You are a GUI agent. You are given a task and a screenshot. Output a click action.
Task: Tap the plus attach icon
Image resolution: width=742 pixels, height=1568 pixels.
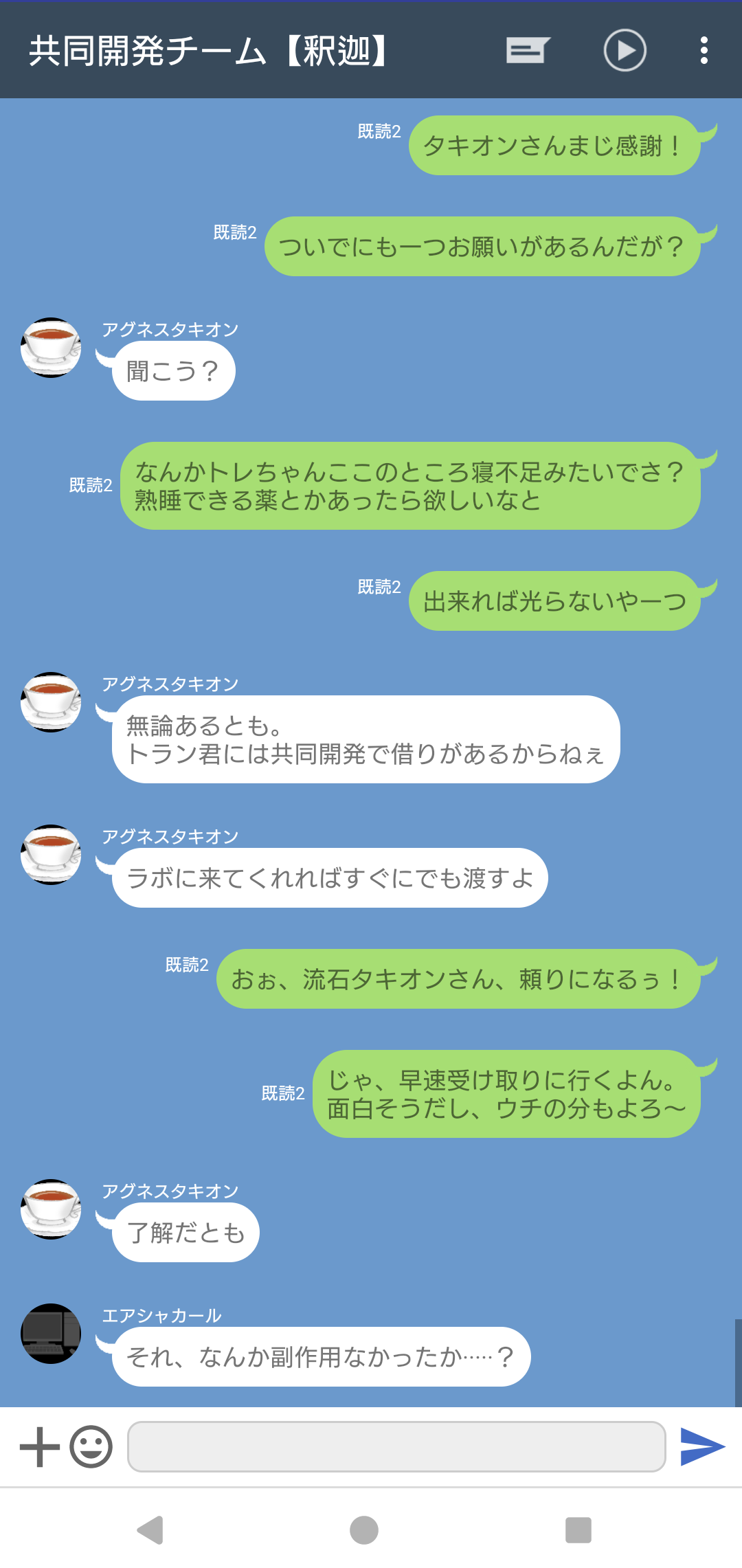[40, 1447]
